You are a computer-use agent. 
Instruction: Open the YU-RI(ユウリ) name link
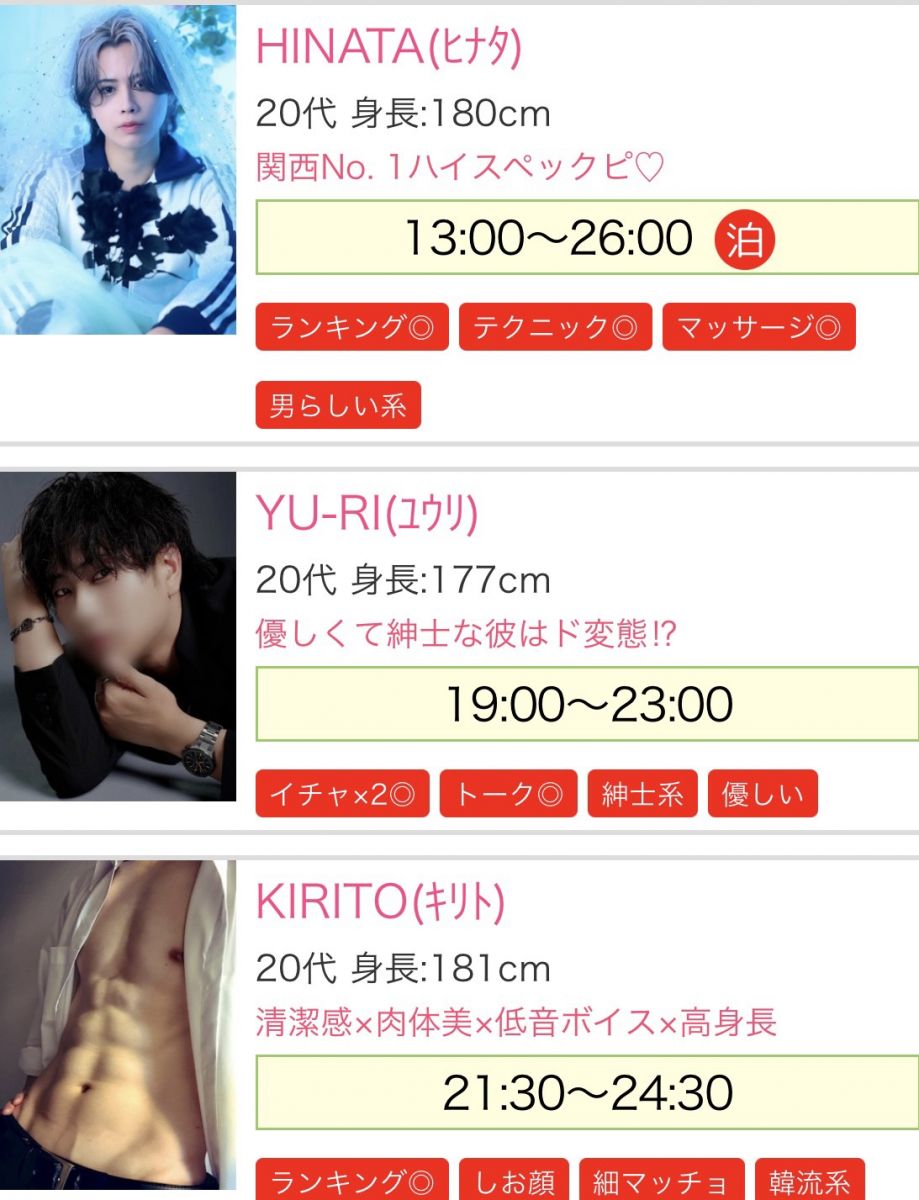pos(367,514)
